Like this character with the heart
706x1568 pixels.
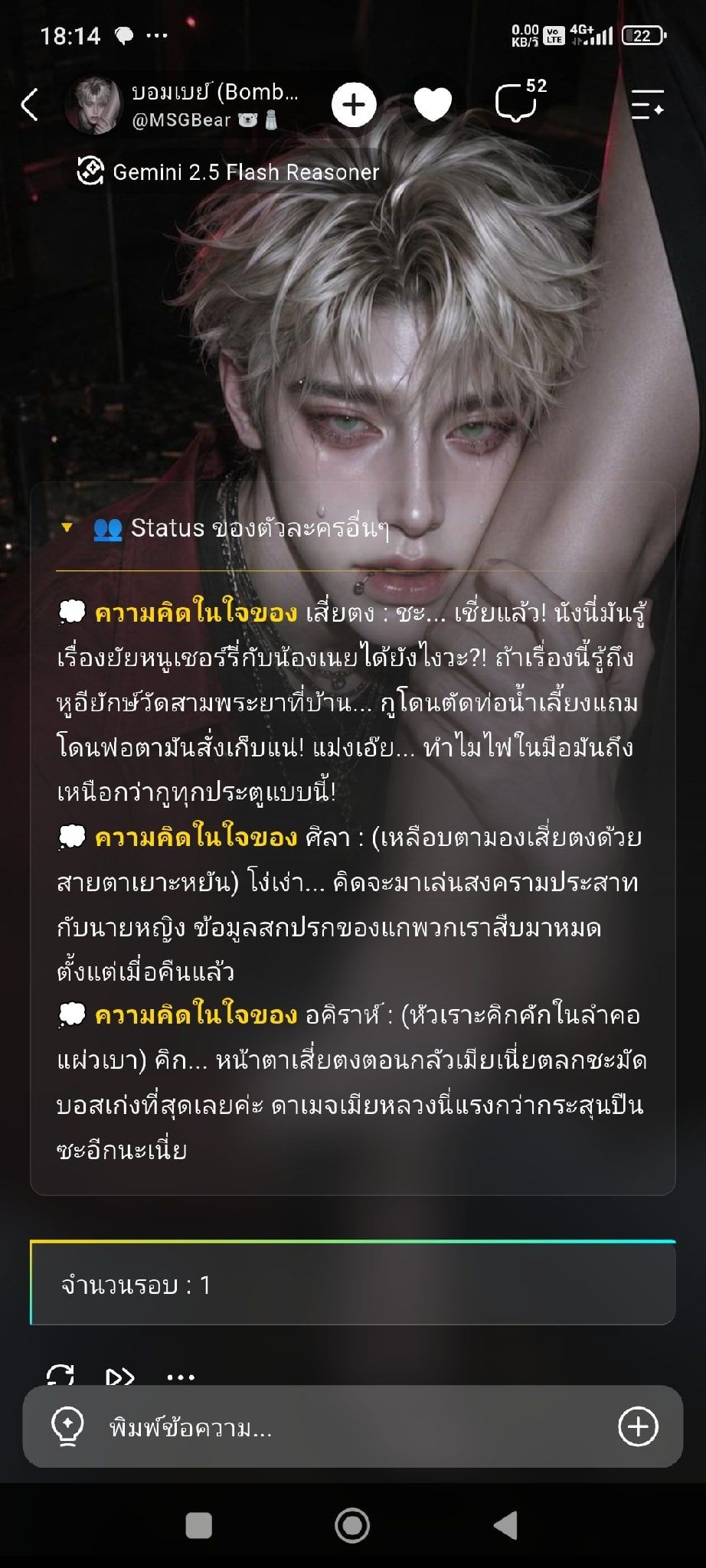(x=433, y=105)
